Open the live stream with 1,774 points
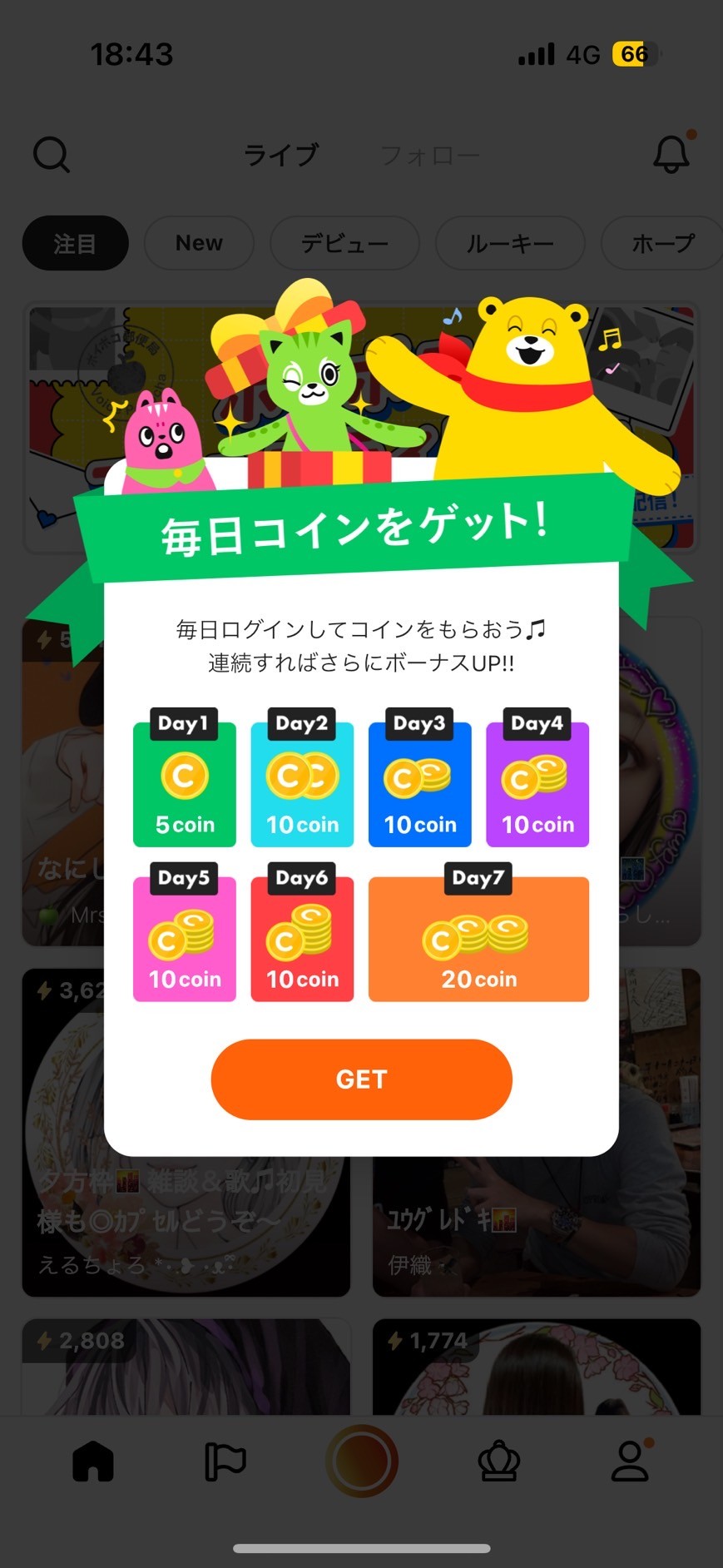This screenshot has height=1568, width=723. 536,1369
